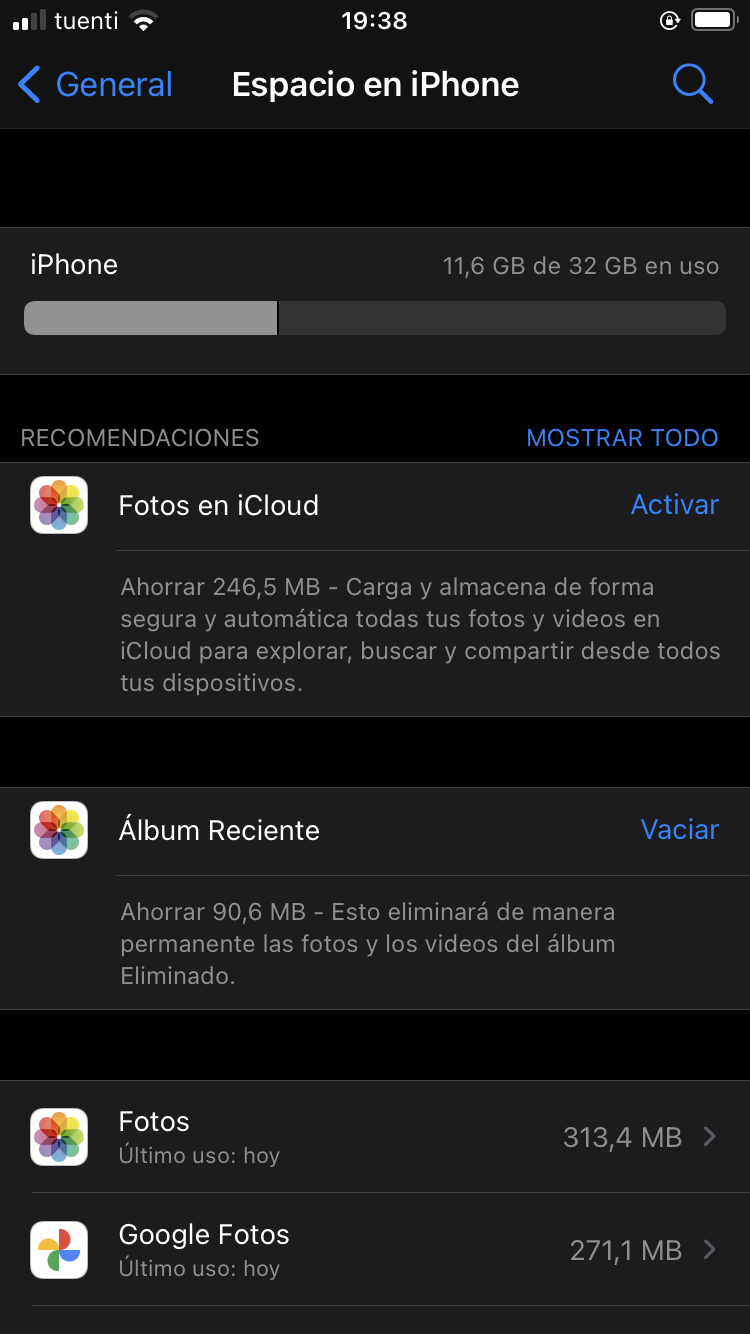
Task: Tap Vaciar for Álbum Reciente
Action: tap(679, 830)
